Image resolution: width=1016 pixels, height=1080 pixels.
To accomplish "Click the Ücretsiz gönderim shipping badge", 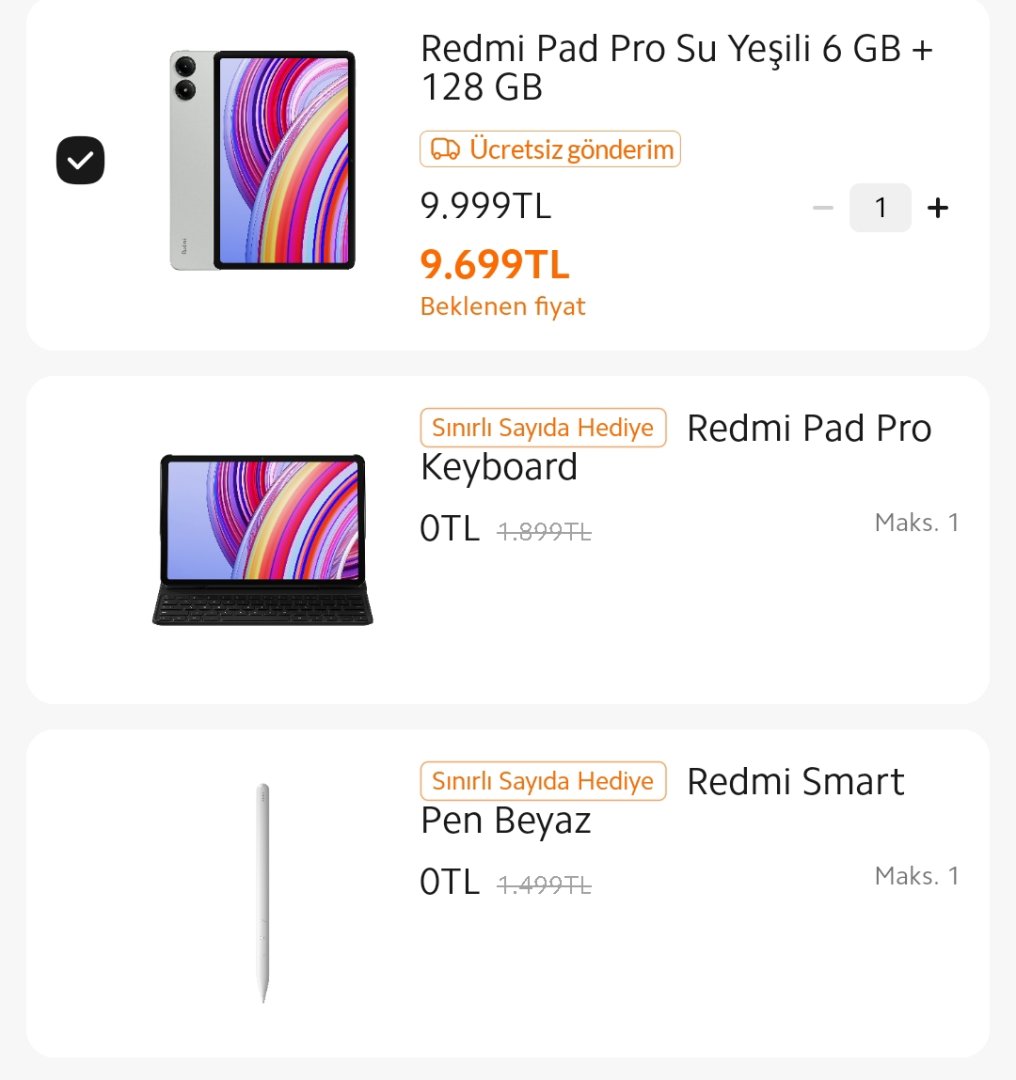I will (x=549, y=149).
